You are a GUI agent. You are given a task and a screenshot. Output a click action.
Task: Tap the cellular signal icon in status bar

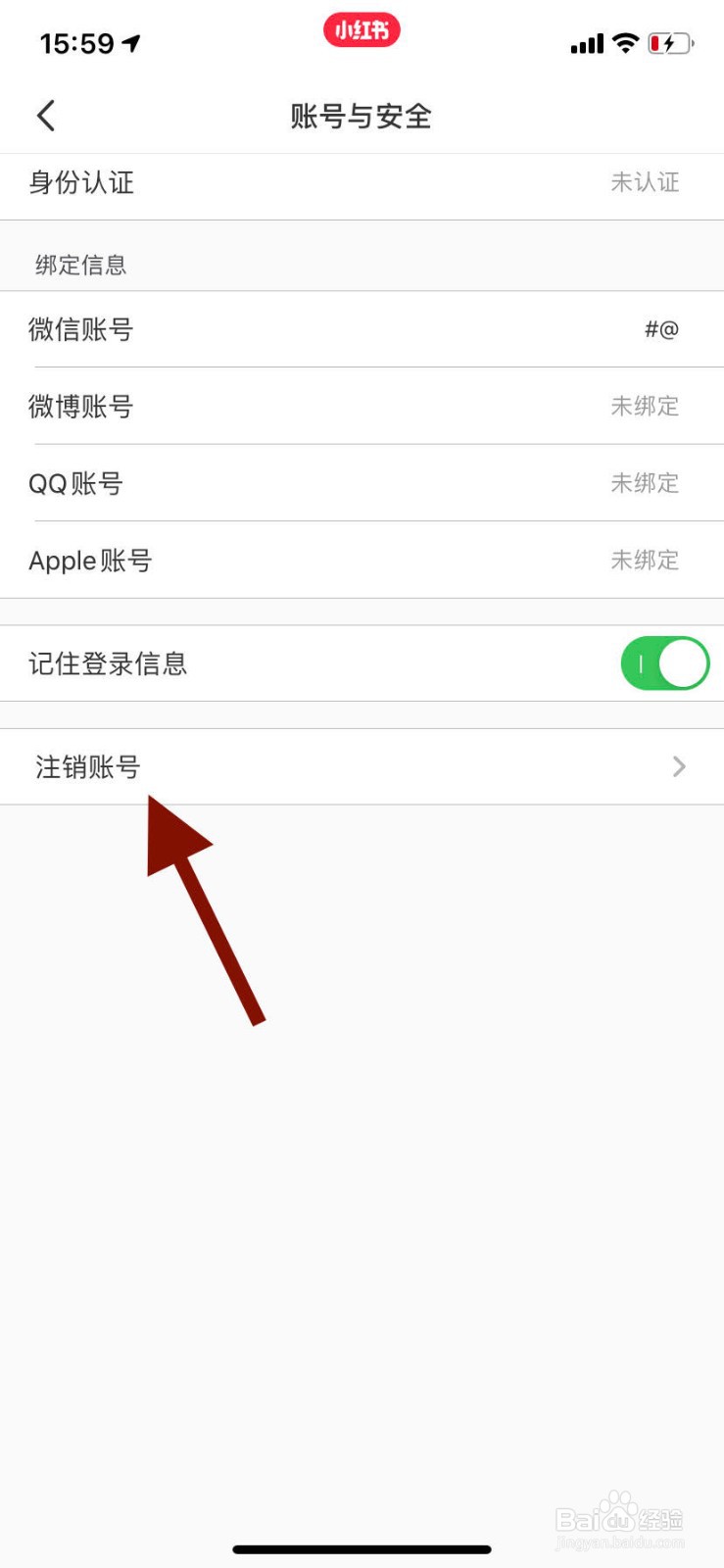586,43
